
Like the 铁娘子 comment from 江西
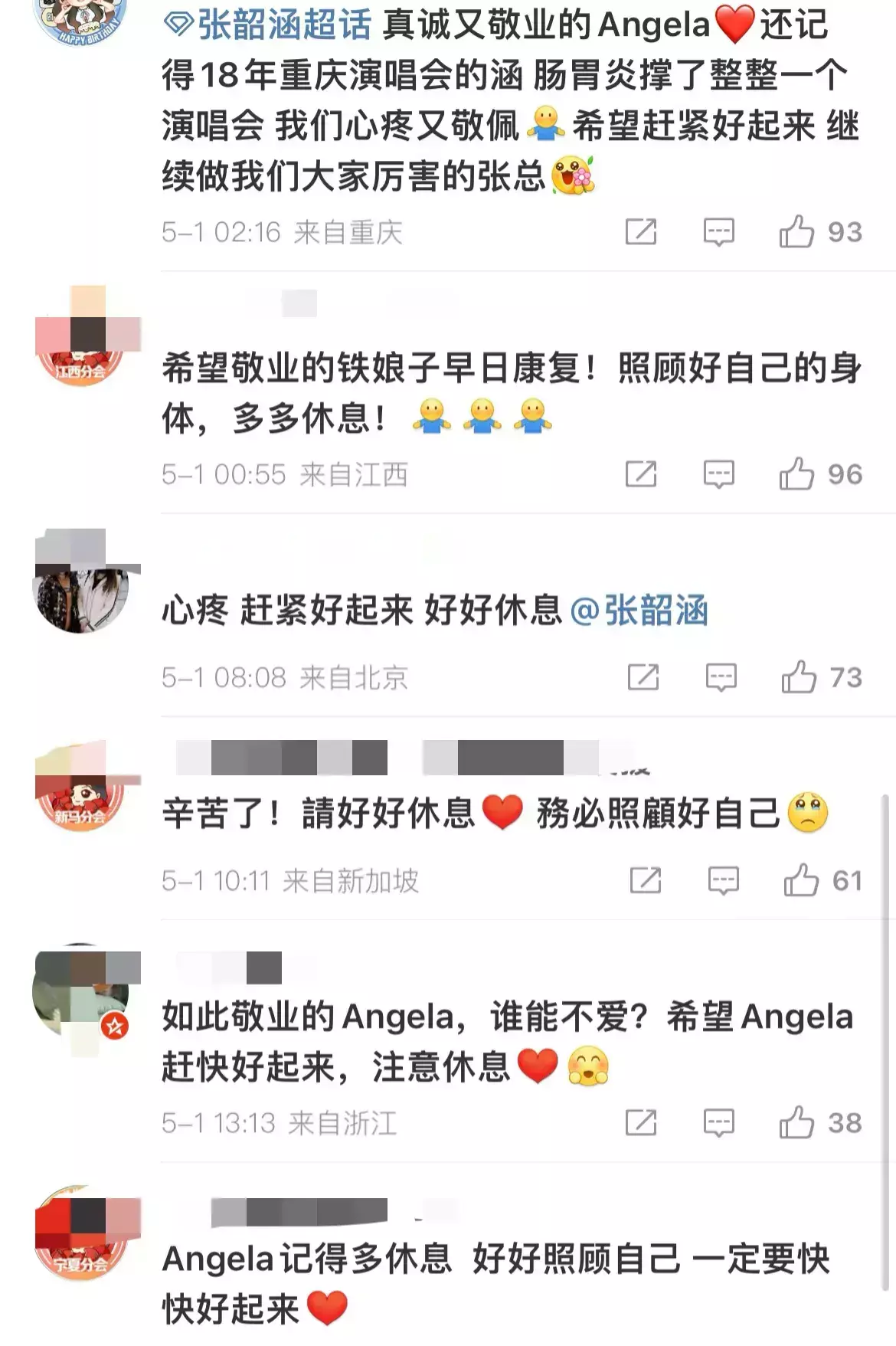pos(796,474)
